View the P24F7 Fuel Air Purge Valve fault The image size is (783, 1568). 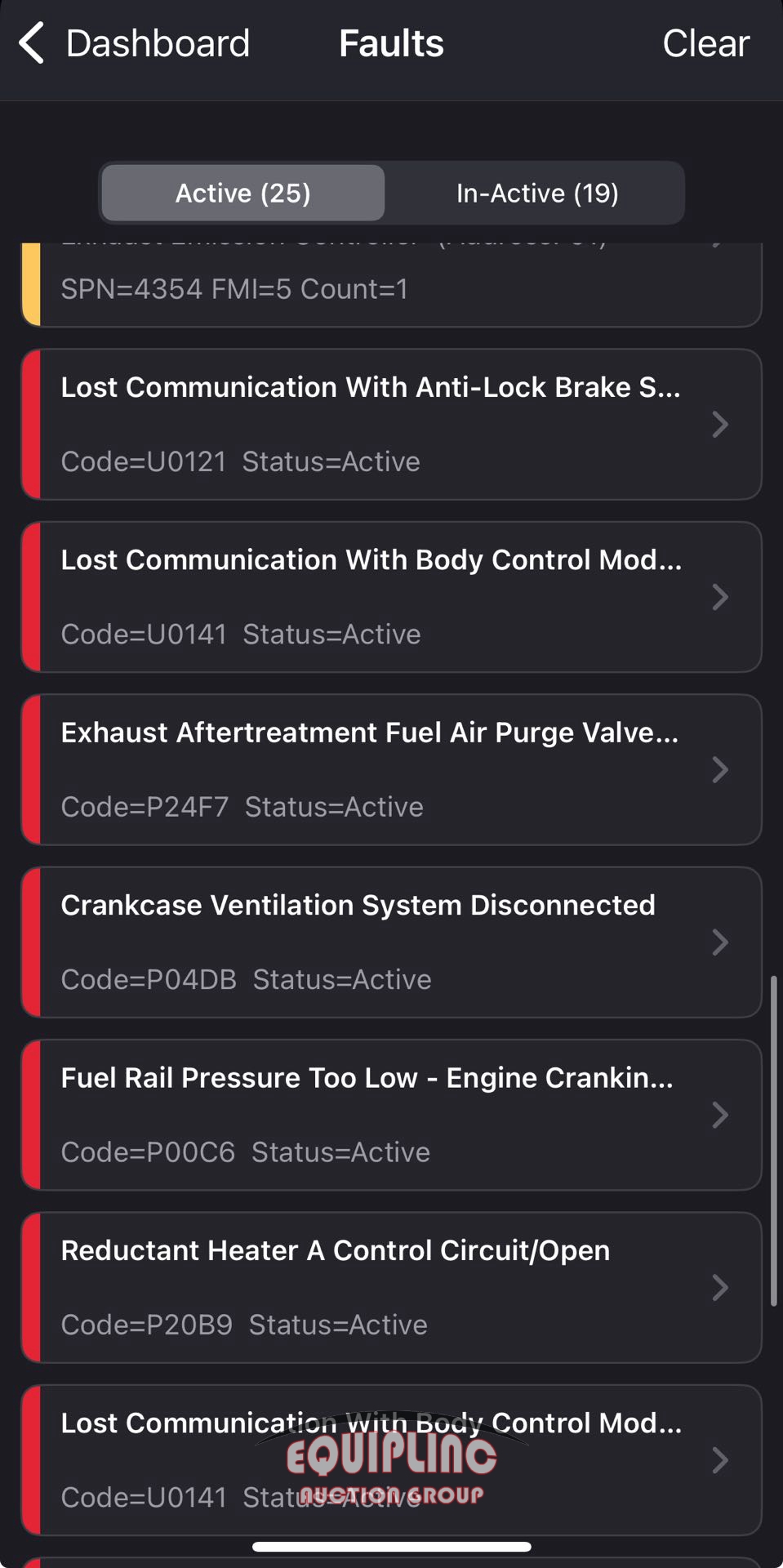pyautogui.click(x=392, y=769)
